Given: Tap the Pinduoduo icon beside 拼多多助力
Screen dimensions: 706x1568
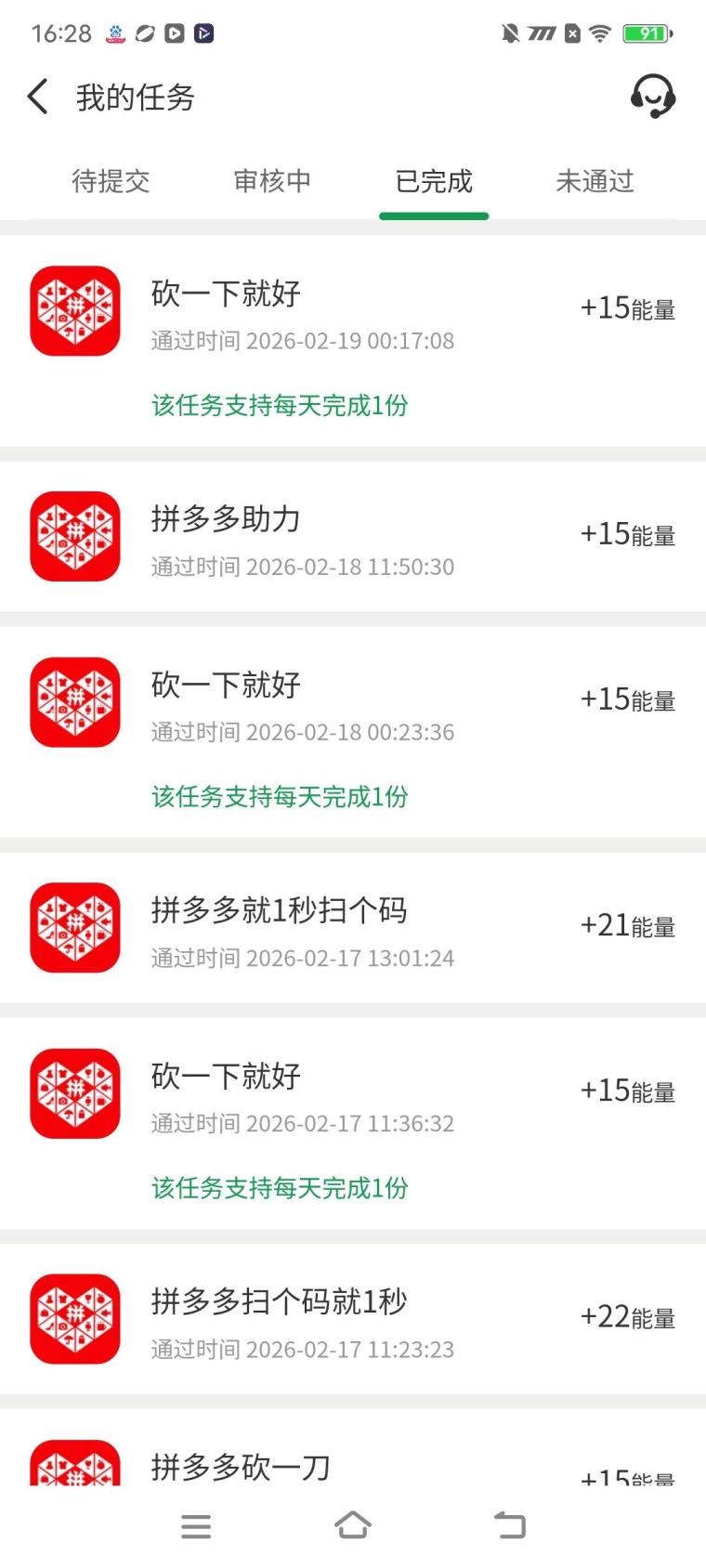Looking at the screenshot, I should pos(75,536).
